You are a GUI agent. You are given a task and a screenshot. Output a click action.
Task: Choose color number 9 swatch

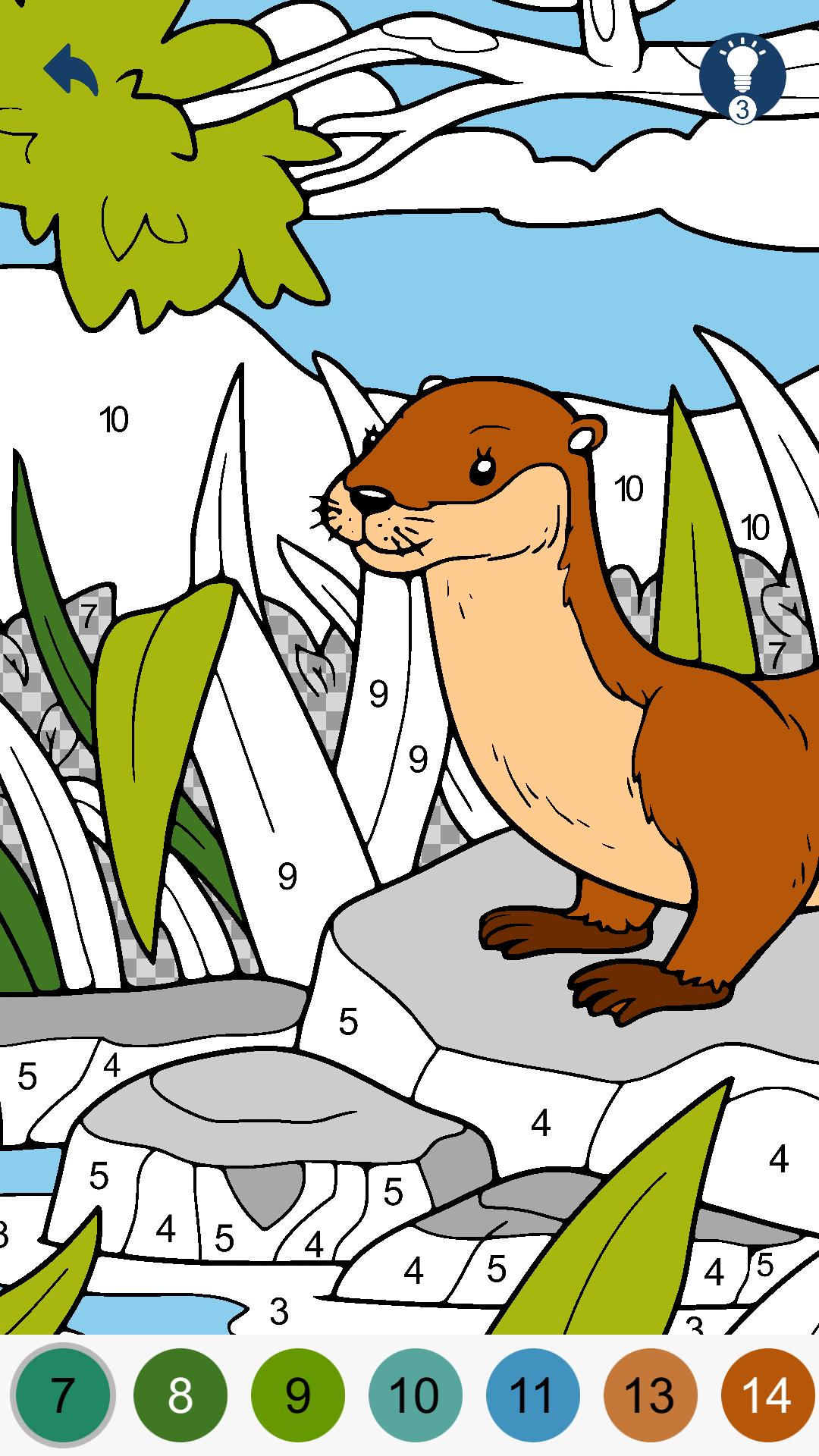[x=298, y=1394]
